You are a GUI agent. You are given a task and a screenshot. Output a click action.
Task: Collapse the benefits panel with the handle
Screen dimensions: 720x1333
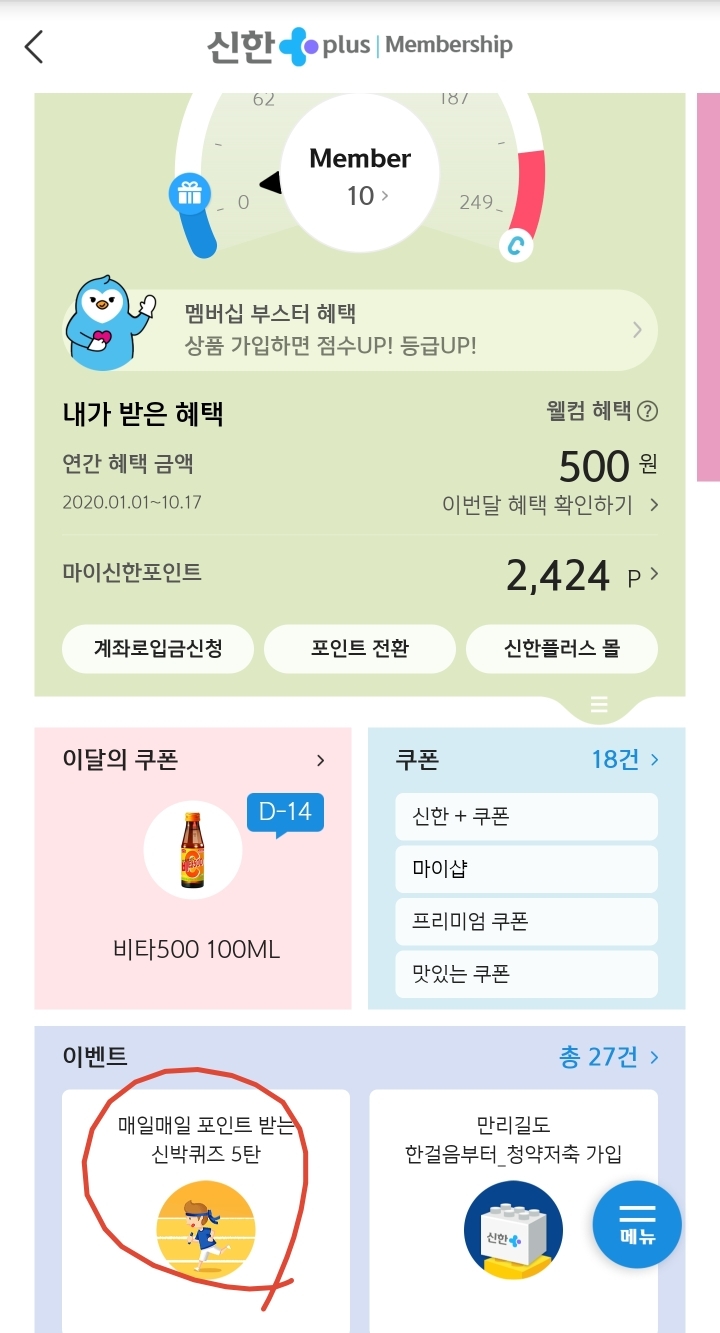(599, 705)
